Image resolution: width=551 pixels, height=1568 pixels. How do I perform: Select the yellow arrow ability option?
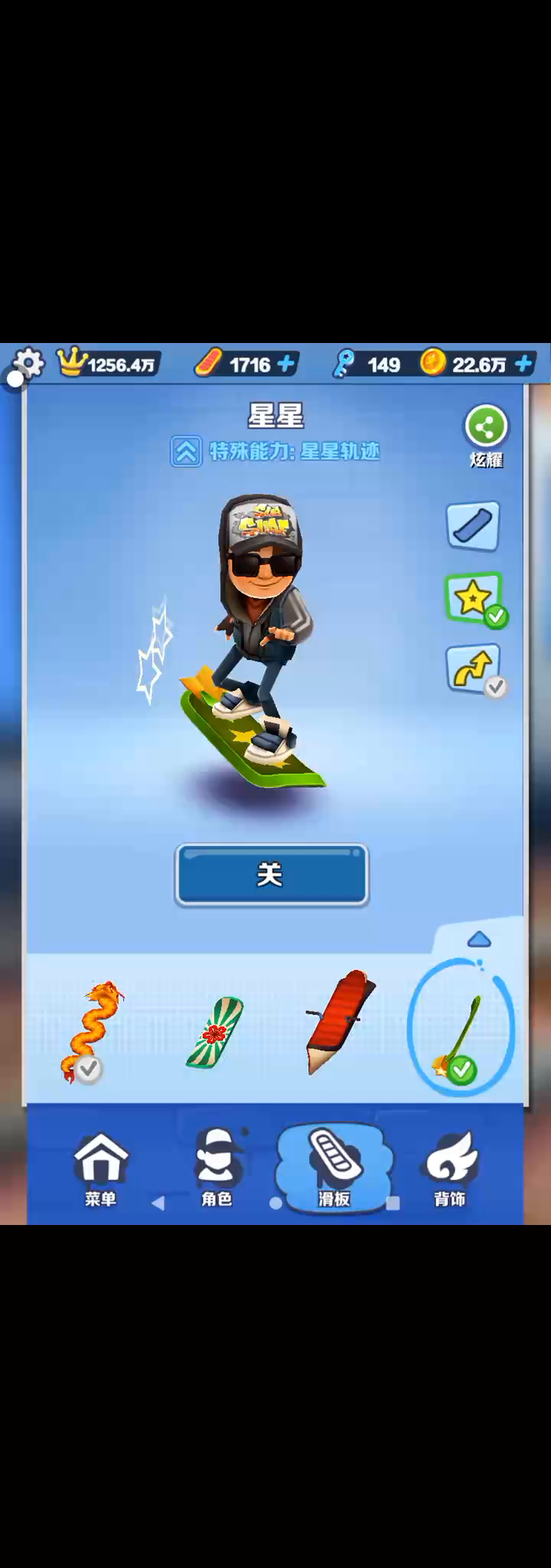474,668
